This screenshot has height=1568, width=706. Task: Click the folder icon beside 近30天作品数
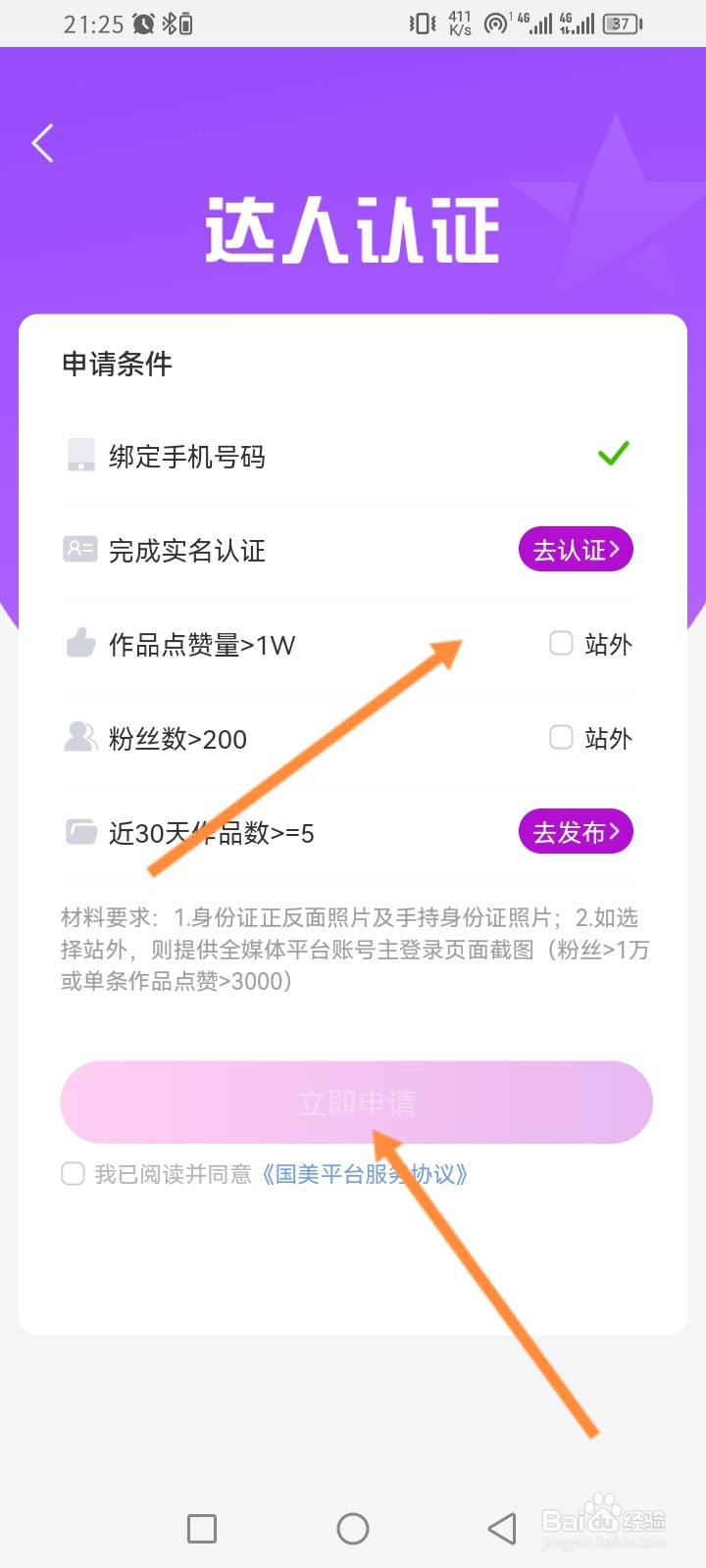[80, 832]
